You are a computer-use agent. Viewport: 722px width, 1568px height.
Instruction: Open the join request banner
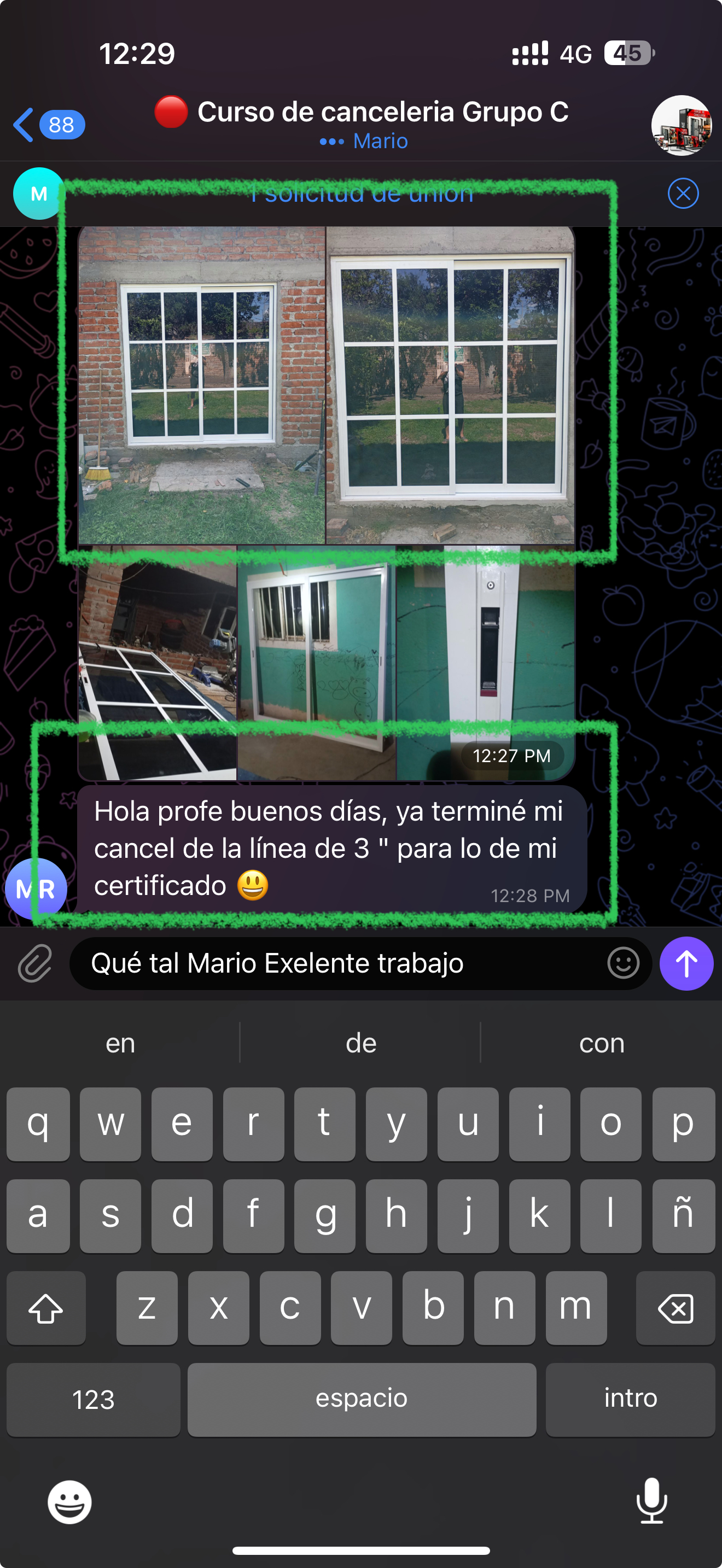coord(362,194)
